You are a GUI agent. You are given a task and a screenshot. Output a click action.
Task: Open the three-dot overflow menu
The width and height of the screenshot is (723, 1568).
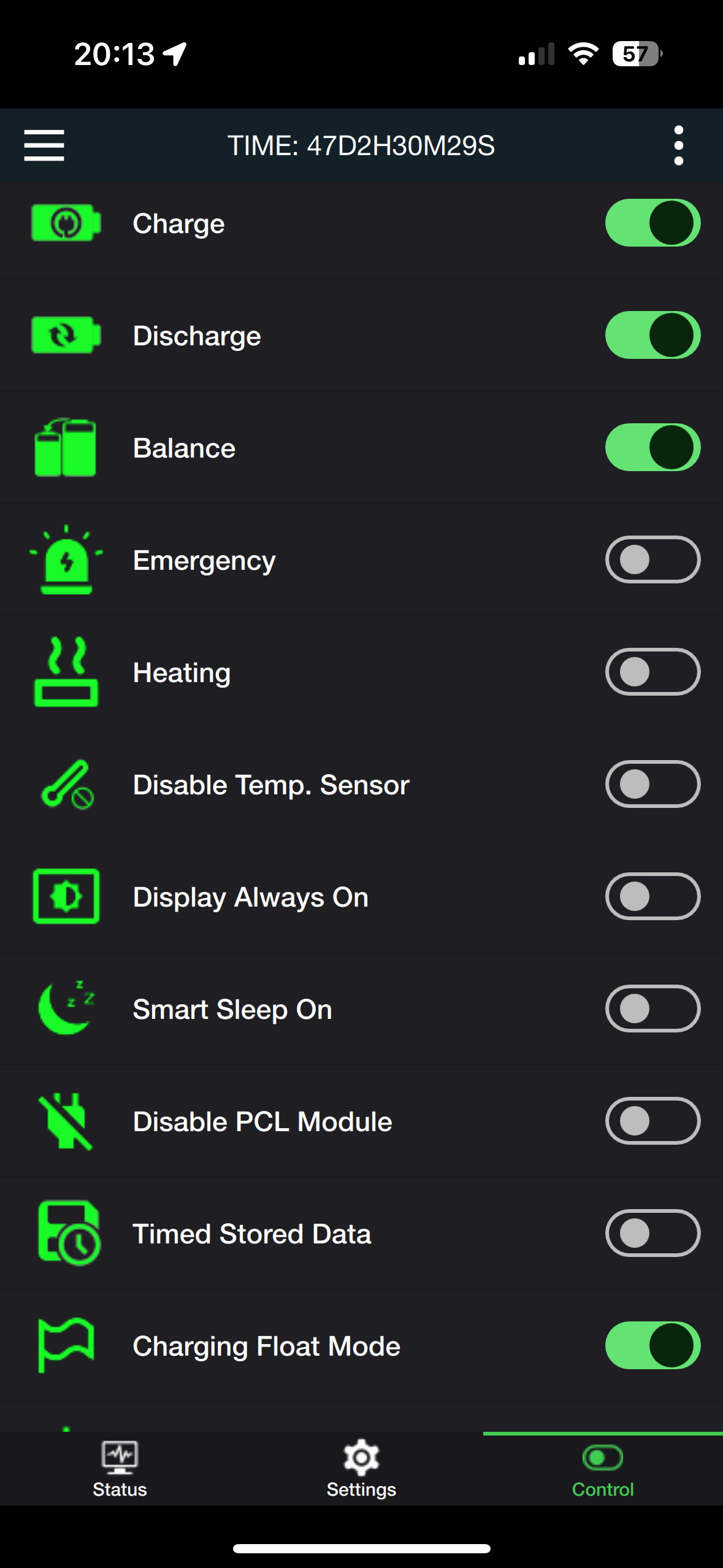pos(678,145)
